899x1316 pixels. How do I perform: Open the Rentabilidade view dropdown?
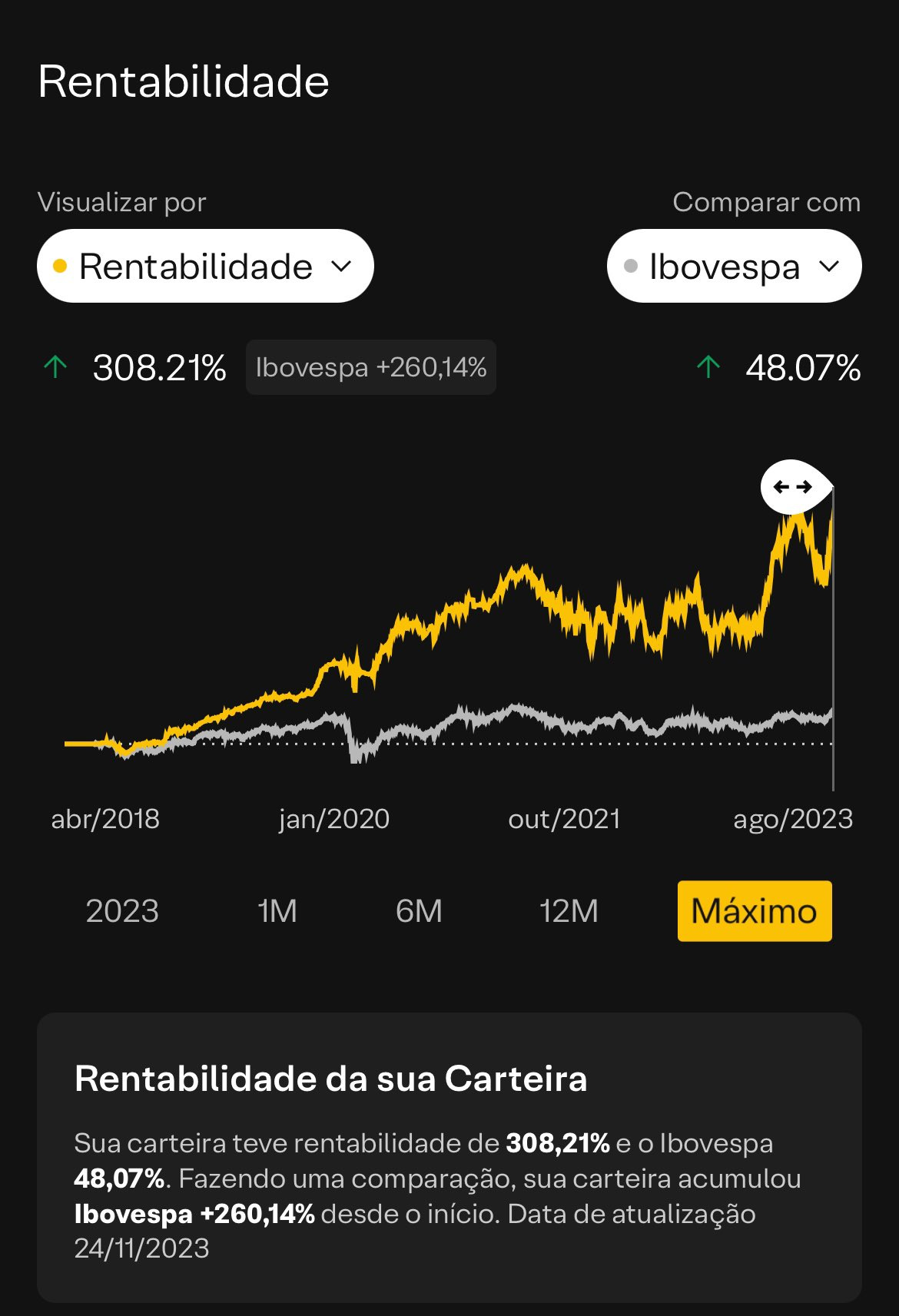coord(205,266)
